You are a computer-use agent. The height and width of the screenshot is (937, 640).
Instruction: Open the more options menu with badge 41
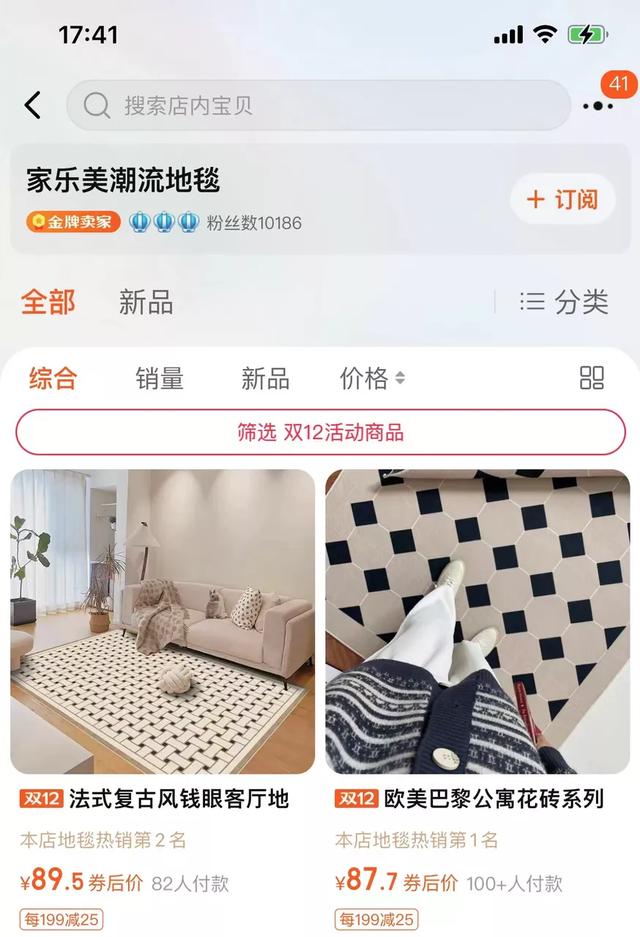tap(598, 105)
